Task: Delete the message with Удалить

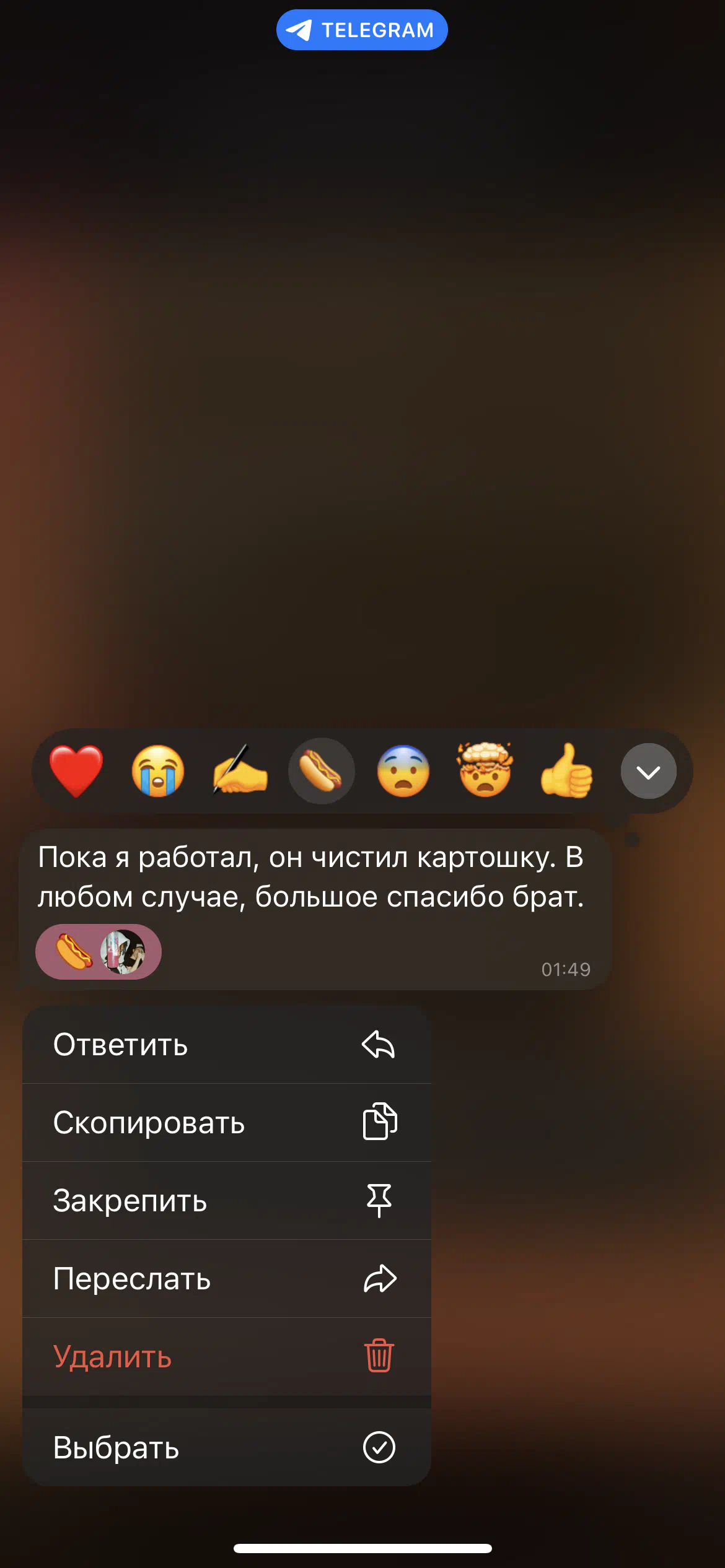Action: [x=227, y=1357]
